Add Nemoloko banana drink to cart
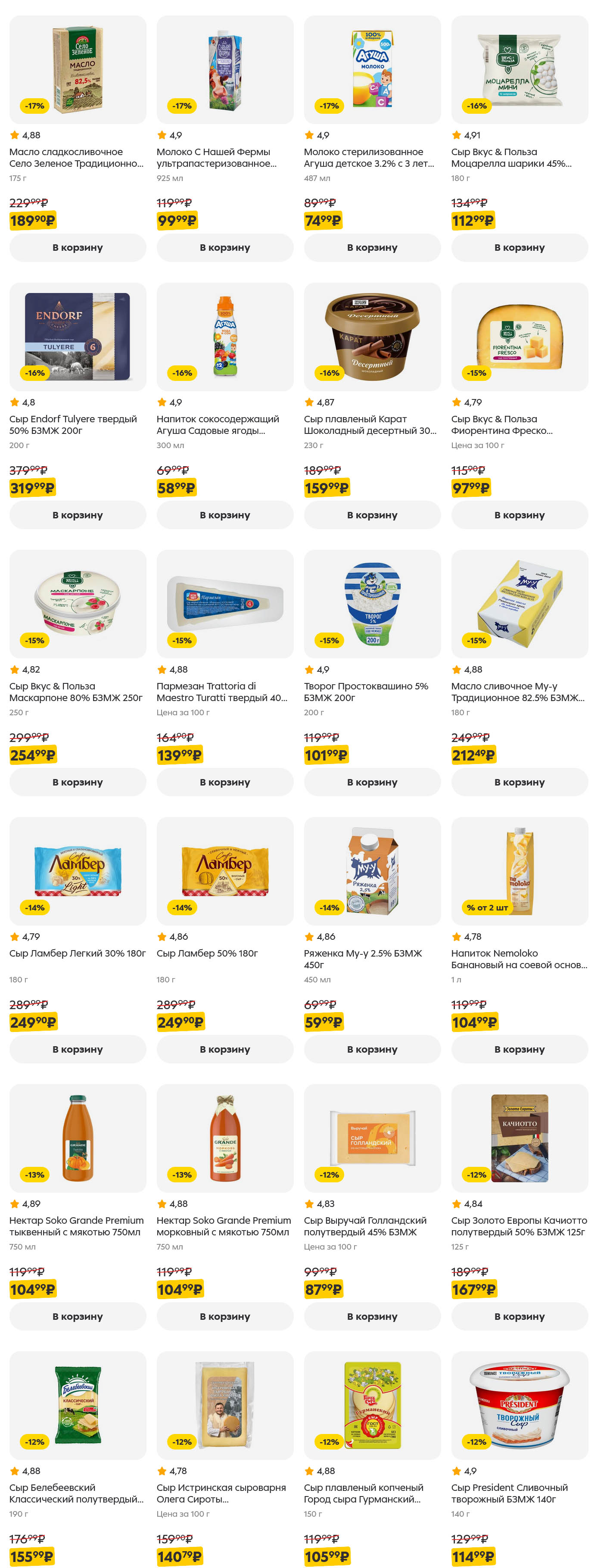 tap(519, 1049)
